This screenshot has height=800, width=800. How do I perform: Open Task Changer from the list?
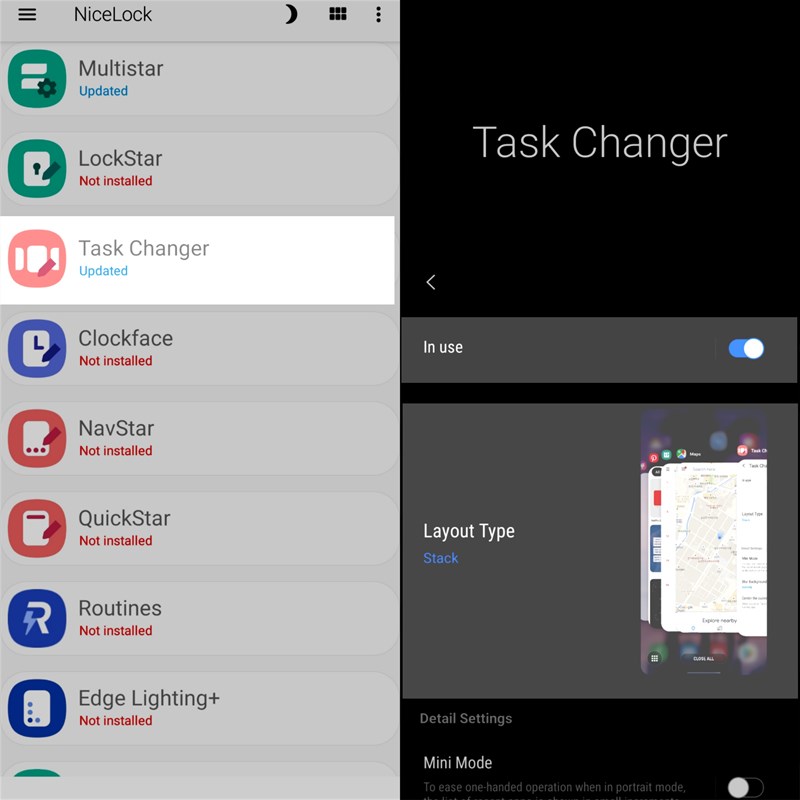198,259
